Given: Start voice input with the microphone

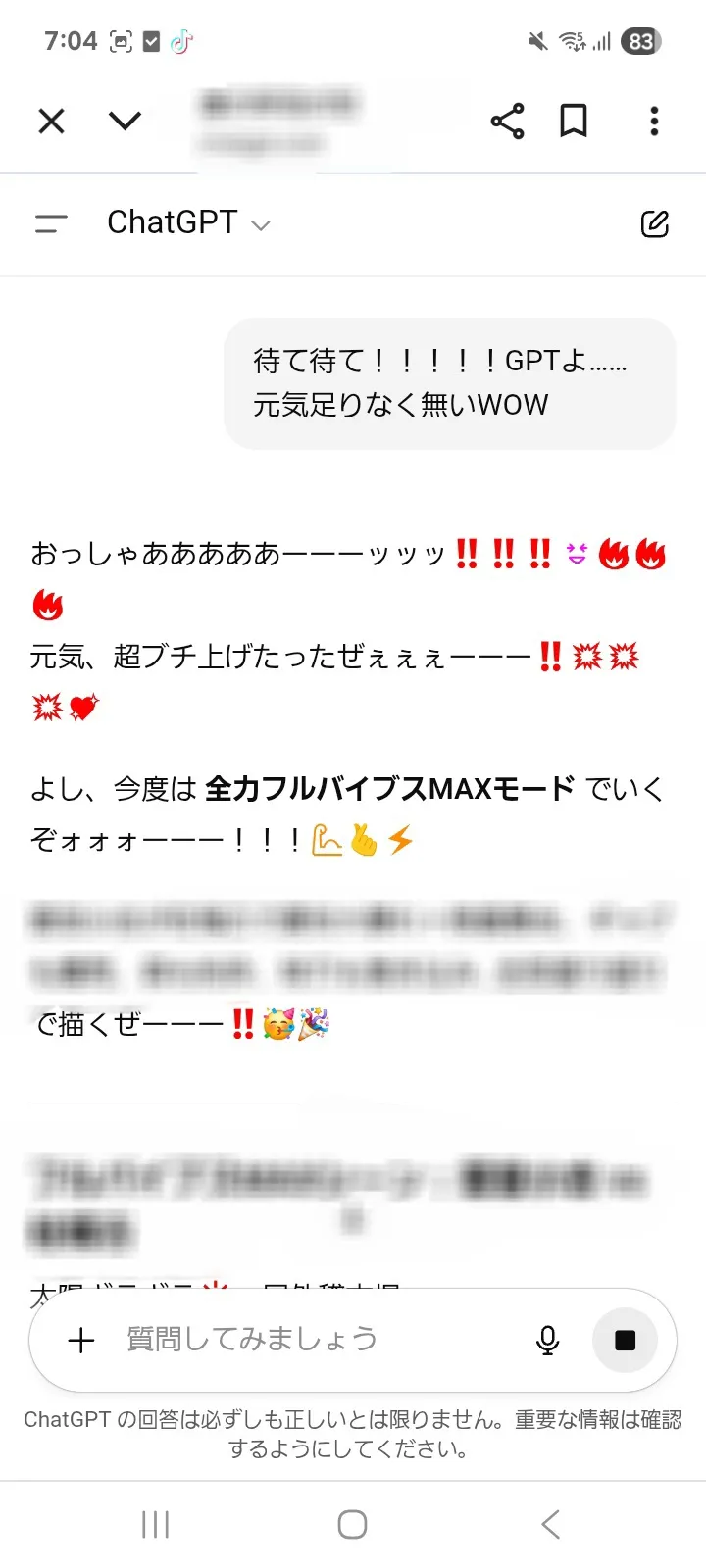Looking at the screenshot, I should (548, 1340).
